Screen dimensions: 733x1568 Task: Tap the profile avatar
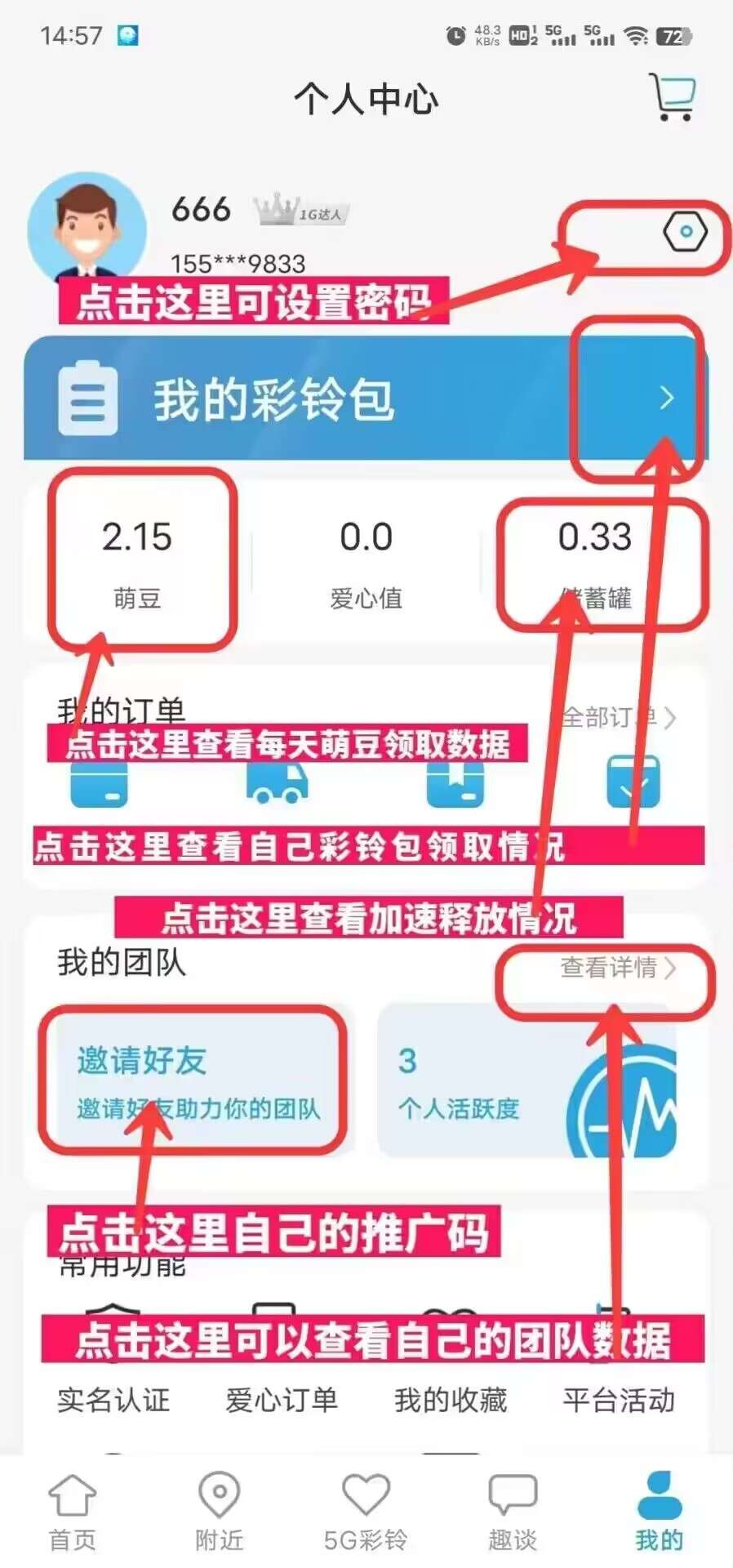pos(86,226)
